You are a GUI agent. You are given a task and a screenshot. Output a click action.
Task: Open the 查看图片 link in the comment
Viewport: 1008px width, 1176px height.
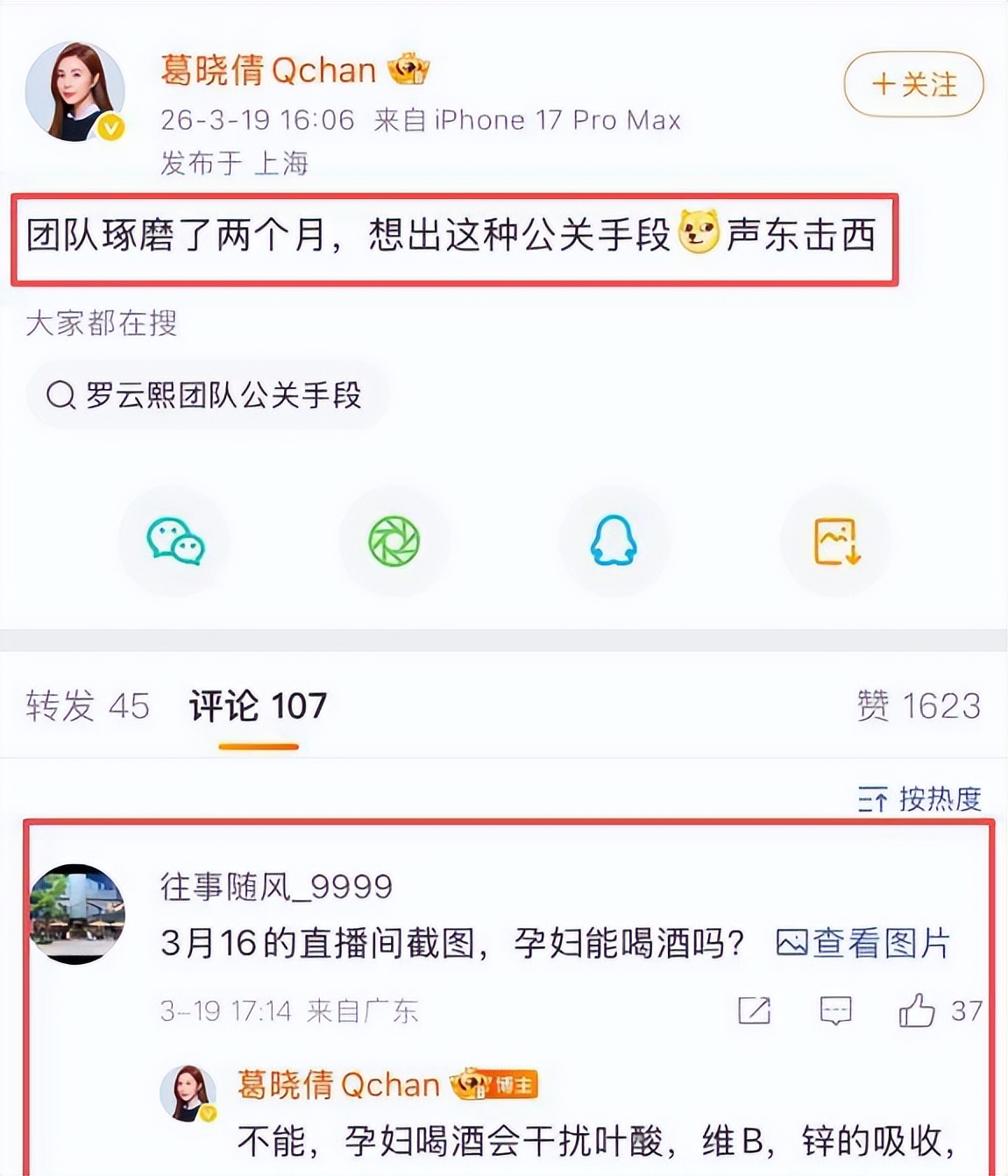coord(863,944)
